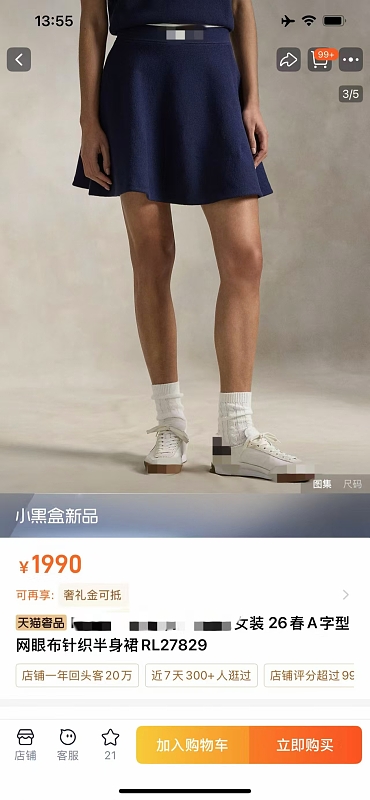Contact 客服 customer service
This screenshot has height=800, width=370.
click(67, 745)
